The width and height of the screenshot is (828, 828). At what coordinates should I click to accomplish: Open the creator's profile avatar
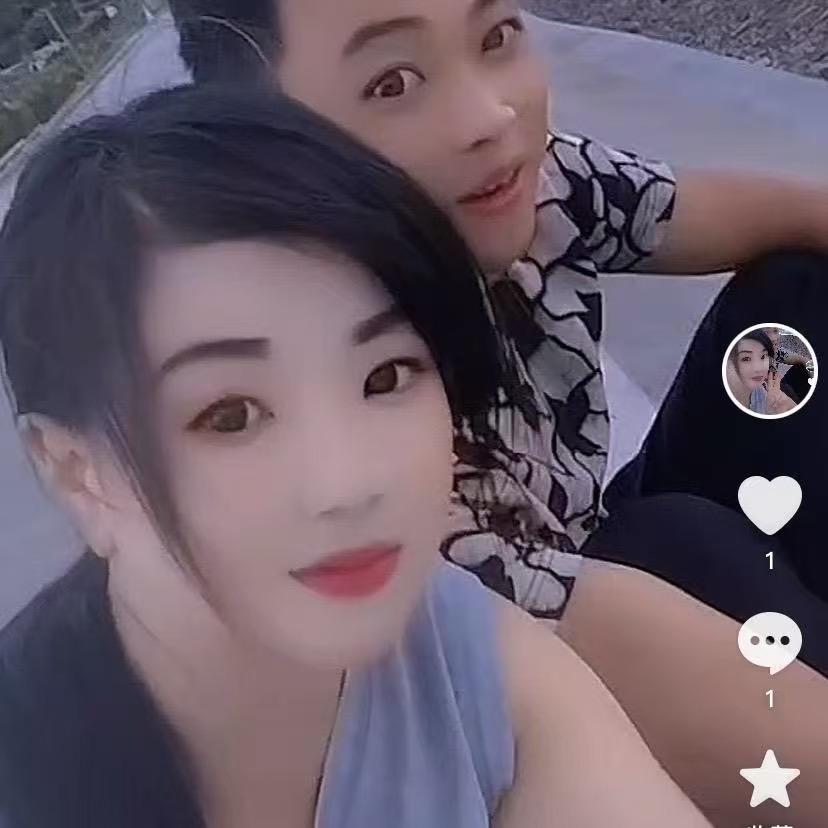[769, 370]
